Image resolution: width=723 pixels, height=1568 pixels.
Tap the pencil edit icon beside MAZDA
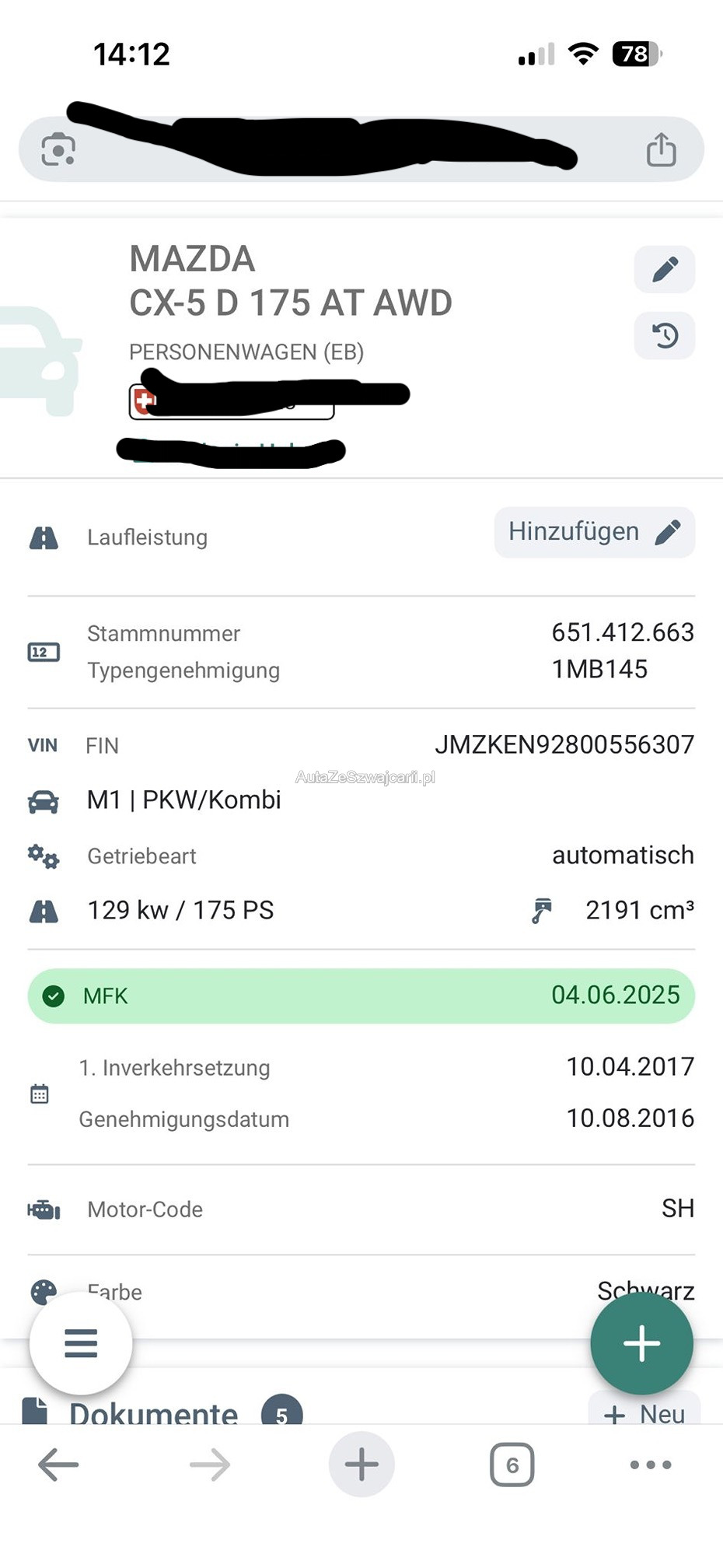point(665,270)
